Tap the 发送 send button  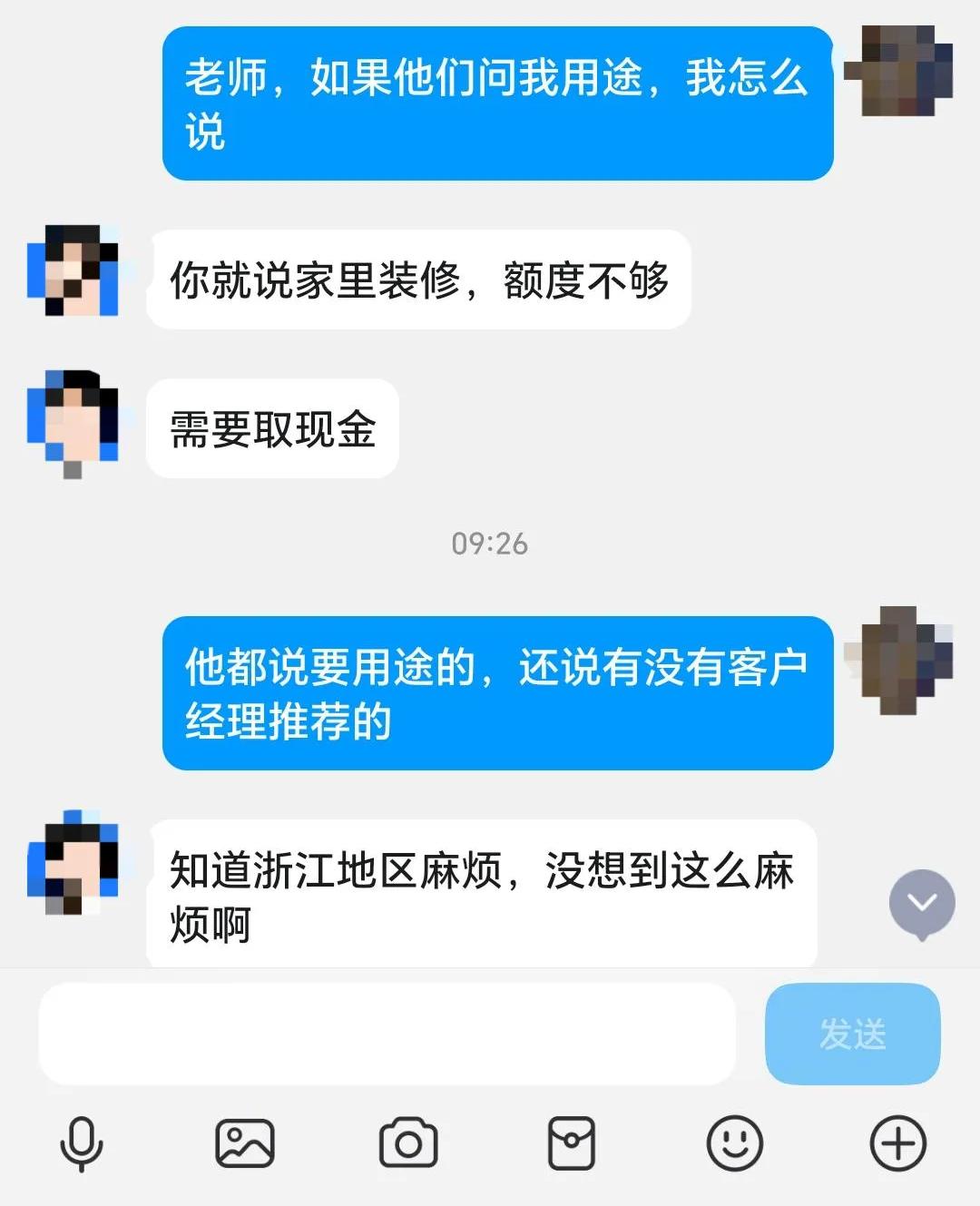852,1034
